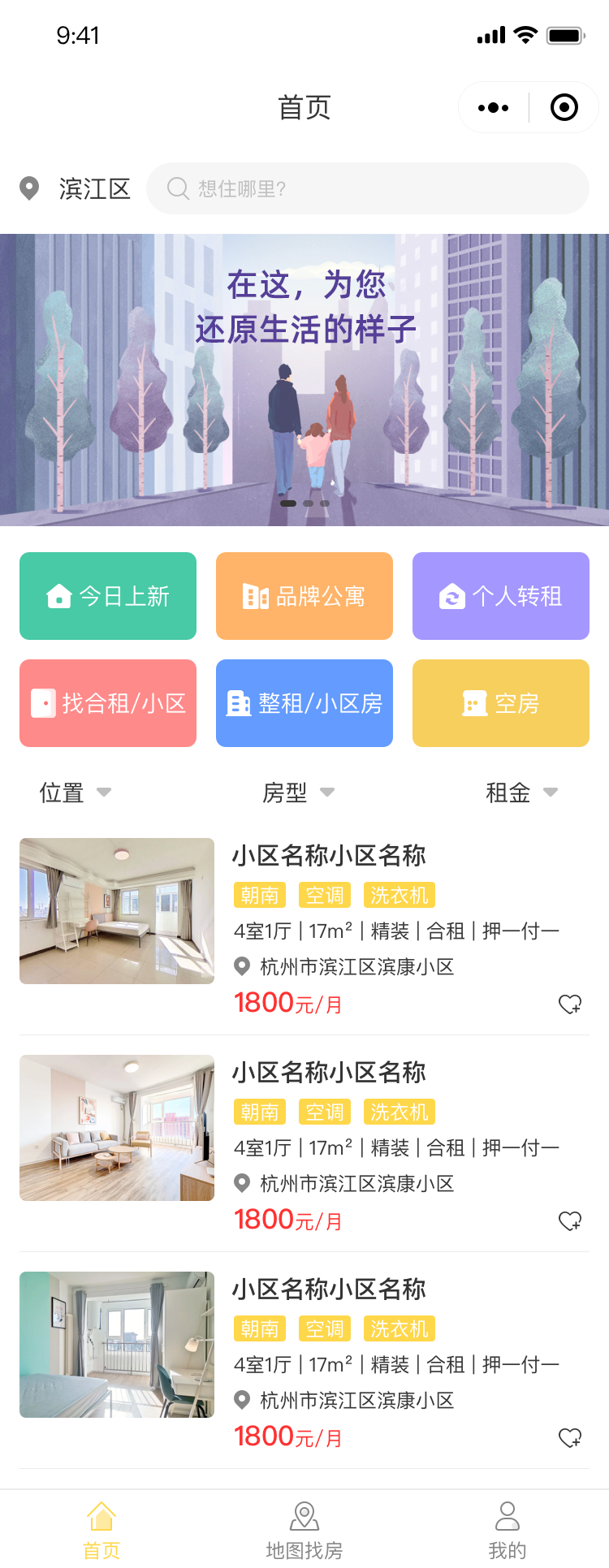Open 整租/小区房 listings
This screenshot has height=1568, width=609.
[x=304, y=703]
